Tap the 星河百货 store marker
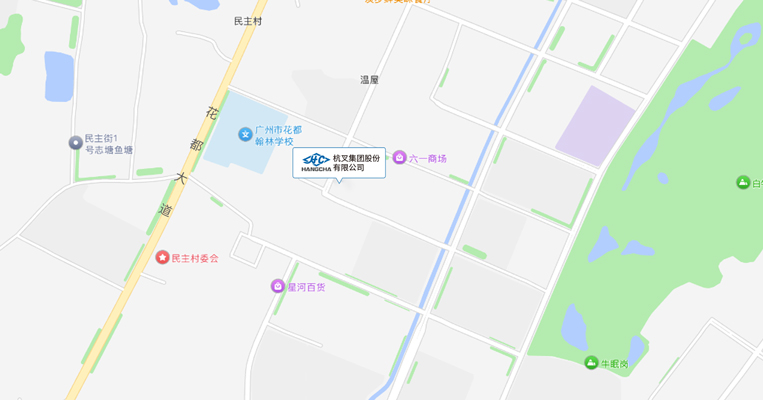 278,286
